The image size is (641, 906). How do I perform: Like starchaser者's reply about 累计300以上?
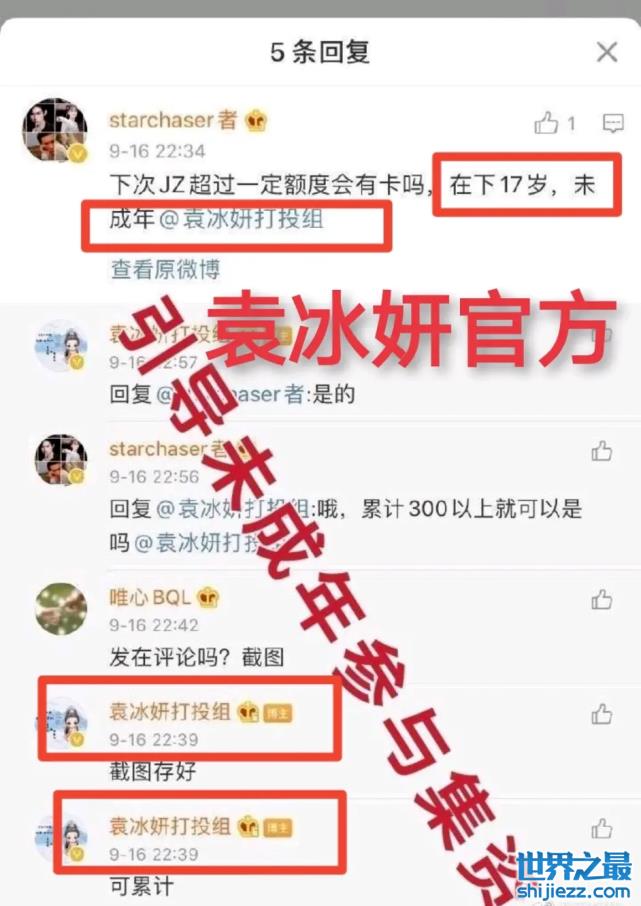[601, 451]
